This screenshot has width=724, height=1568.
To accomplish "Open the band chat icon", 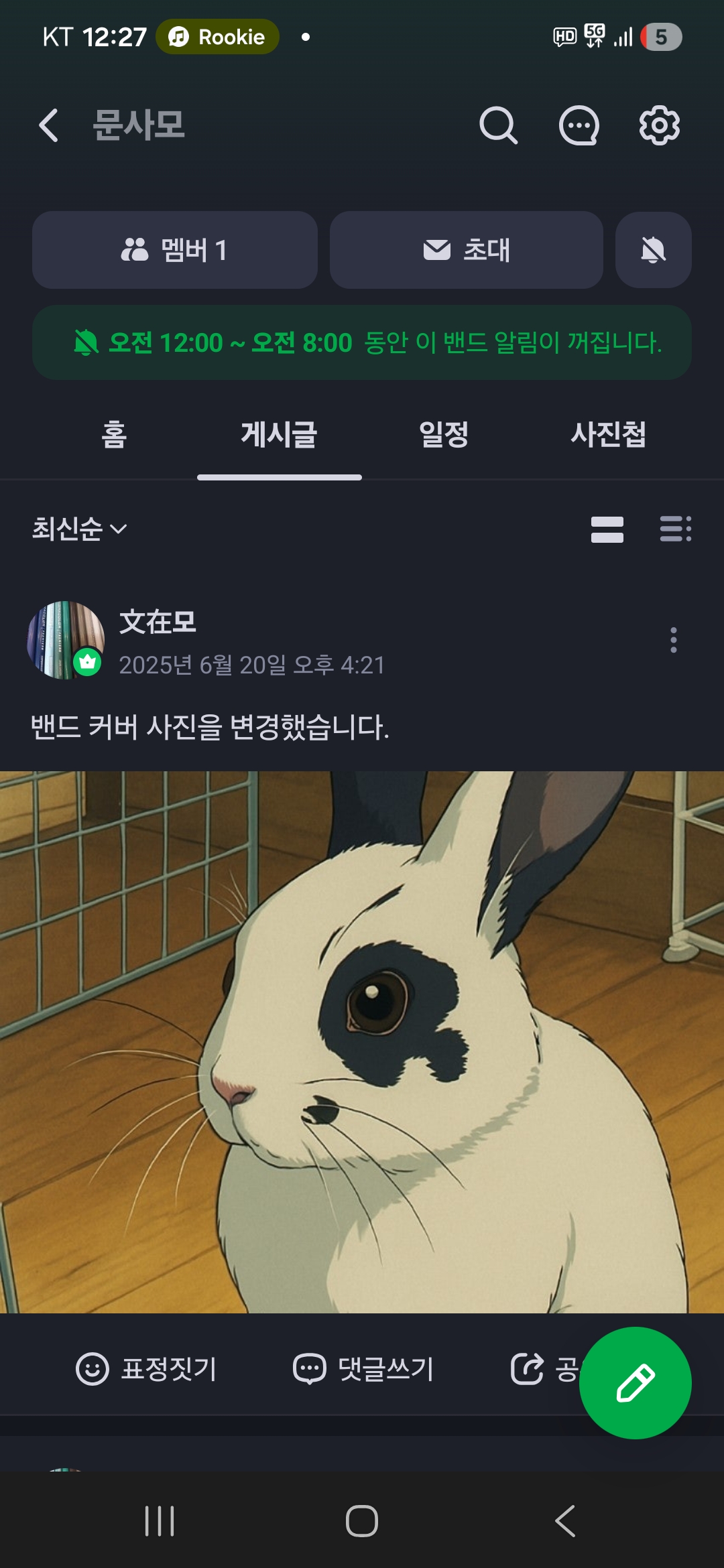I will 579,125.
